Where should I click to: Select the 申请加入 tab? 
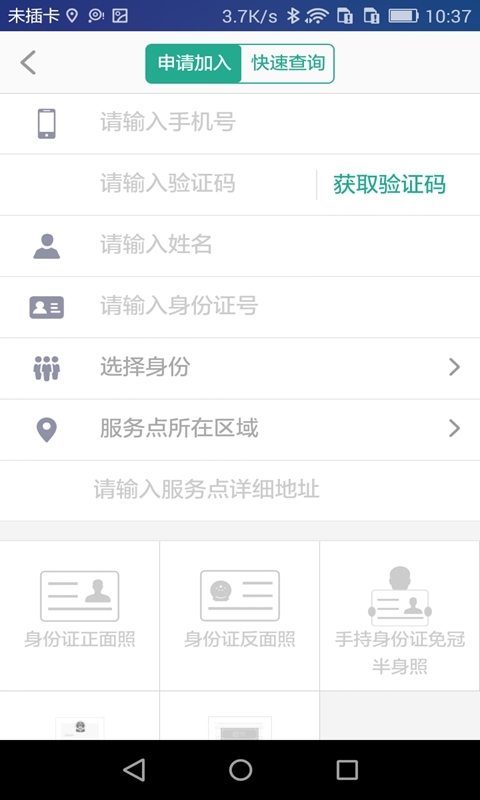pos(194,64)
